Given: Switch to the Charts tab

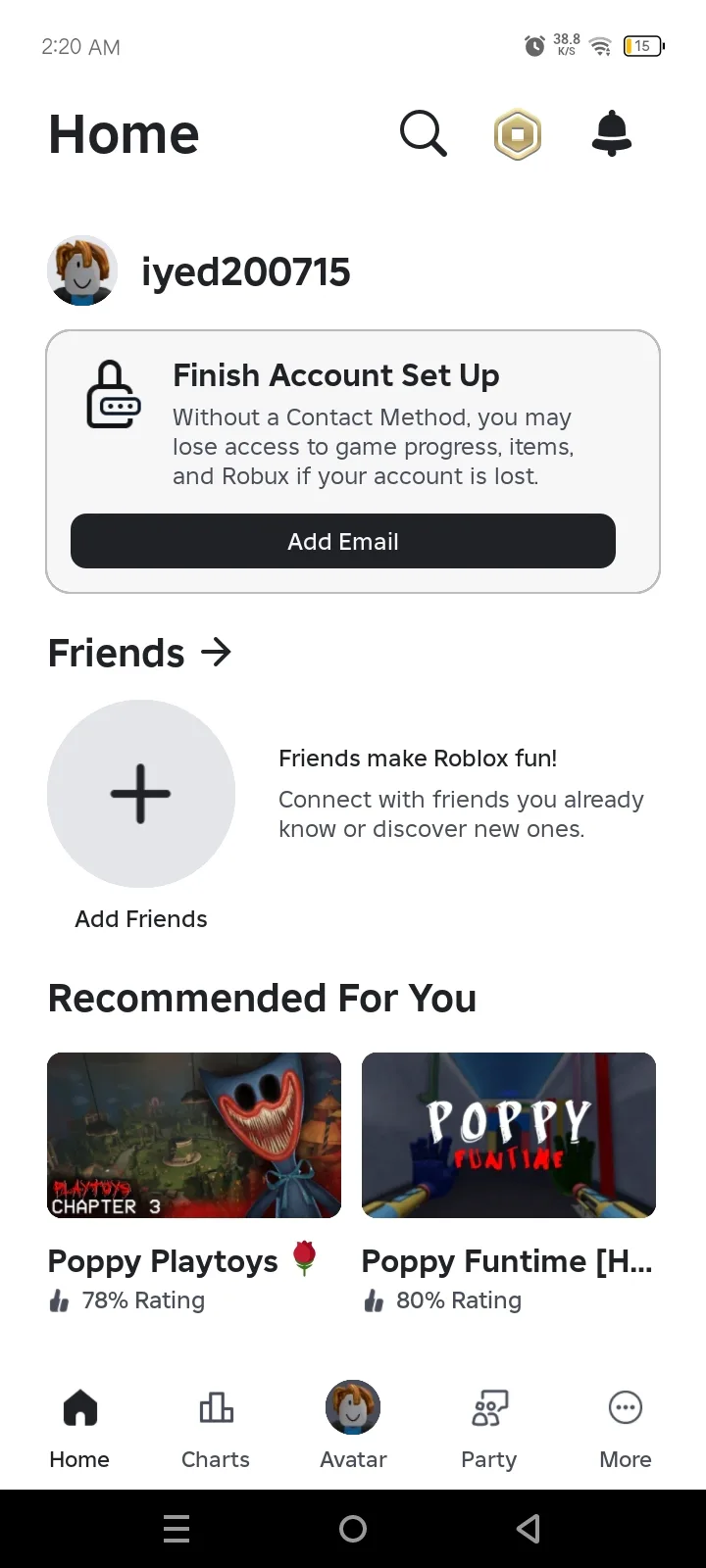Looking at the screenshot, I should (216, 1426).
